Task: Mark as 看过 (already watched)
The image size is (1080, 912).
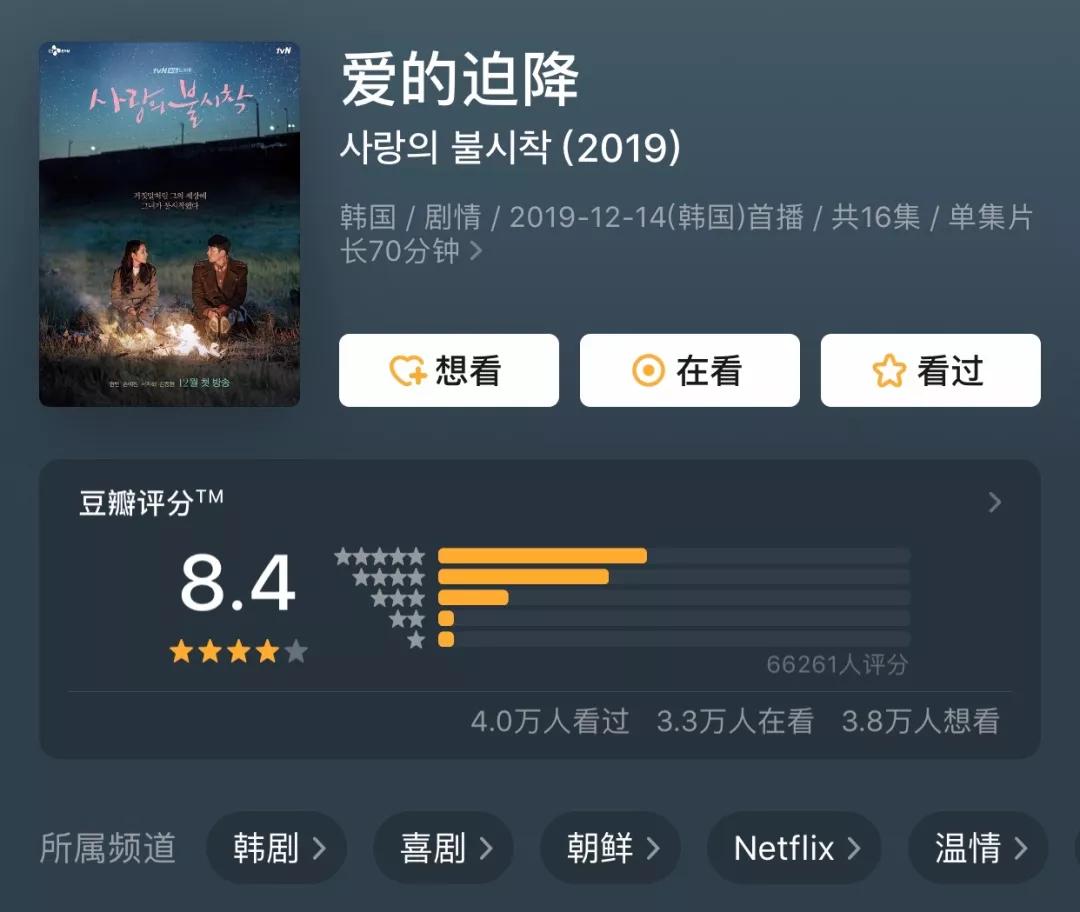Action: pyautogui.click(x=930, y=371)
